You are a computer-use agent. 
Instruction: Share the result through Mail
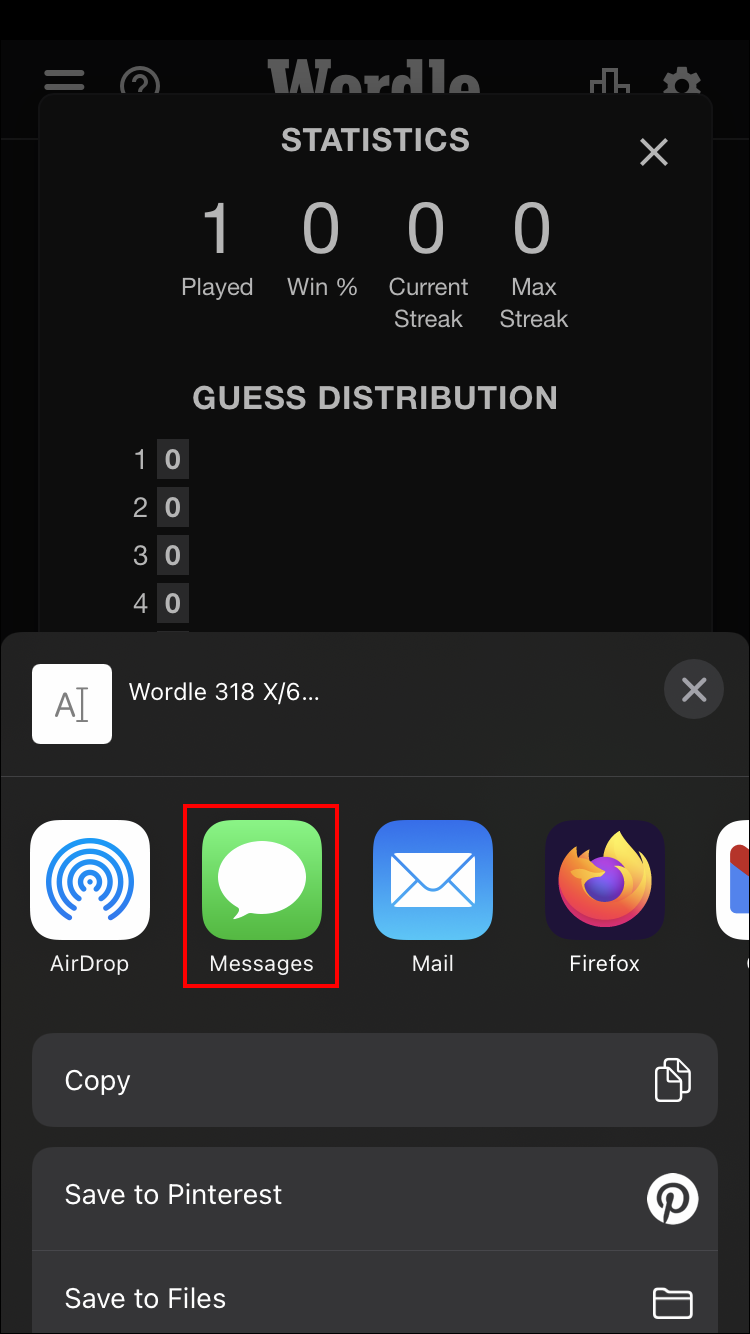[x=432, y=881]
